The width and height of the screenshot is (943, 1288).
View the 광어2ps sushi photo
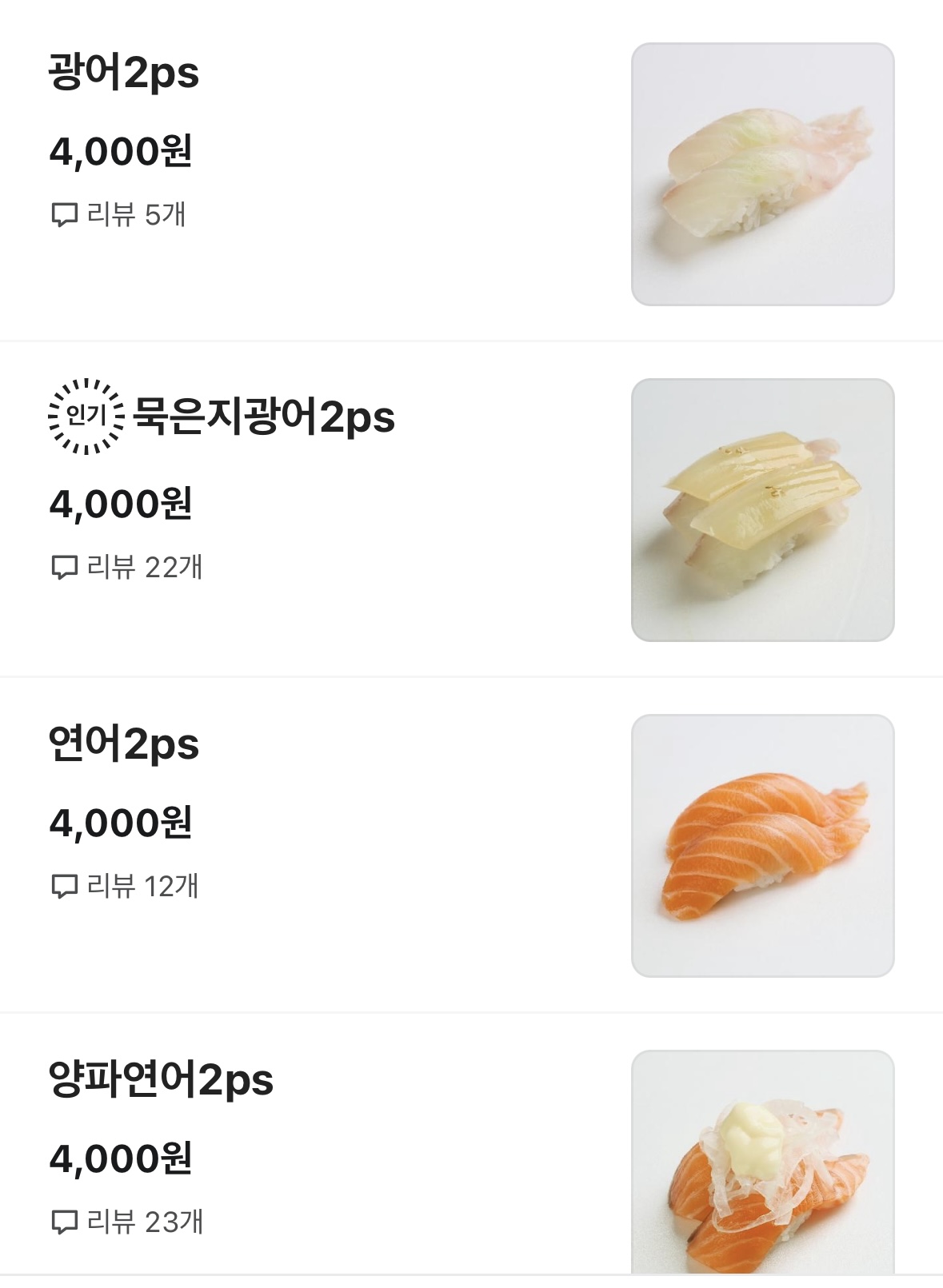pyautogui.click(x=762, y=174)
